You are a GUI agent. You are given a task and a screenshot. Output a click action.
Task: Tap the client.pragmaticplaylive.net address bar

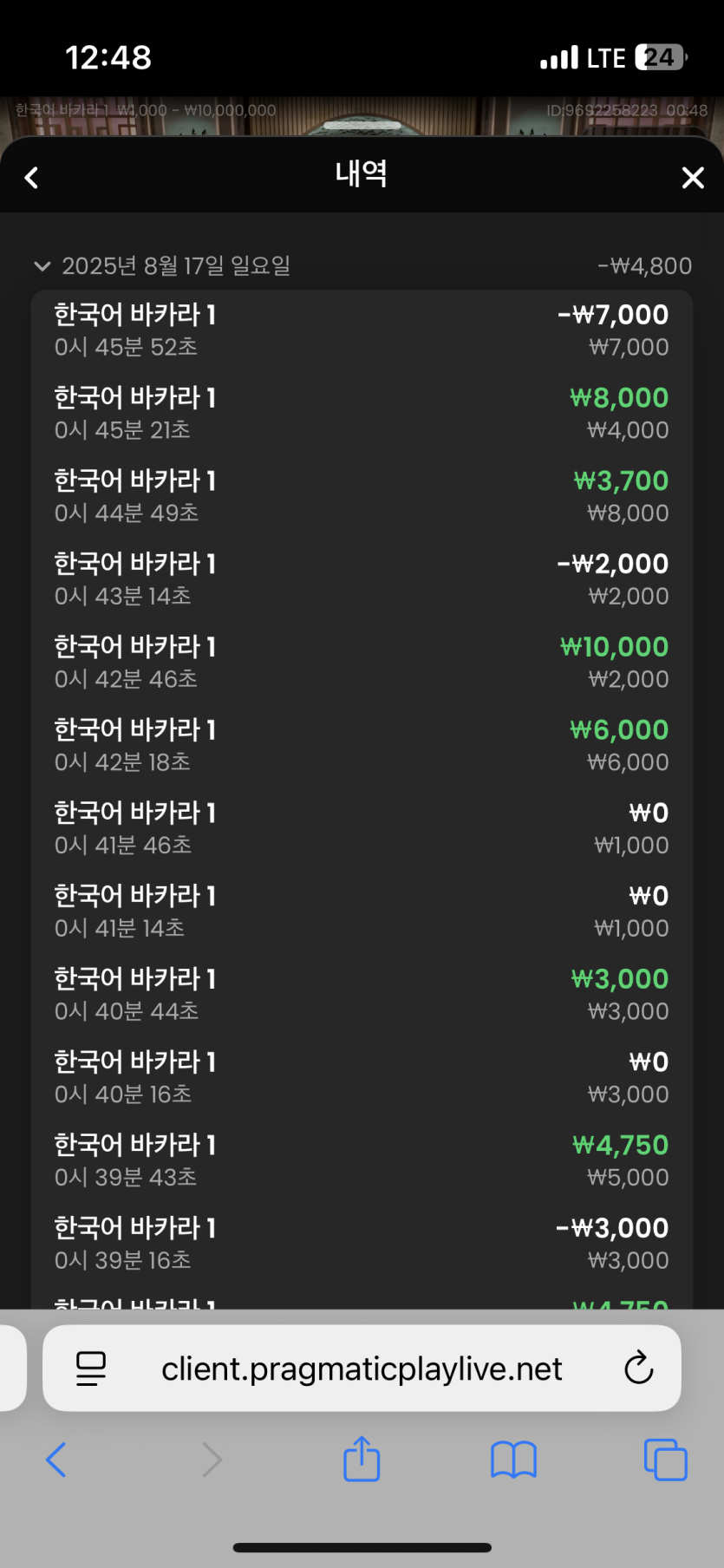pyautogui.click(x=362, y=1369)
